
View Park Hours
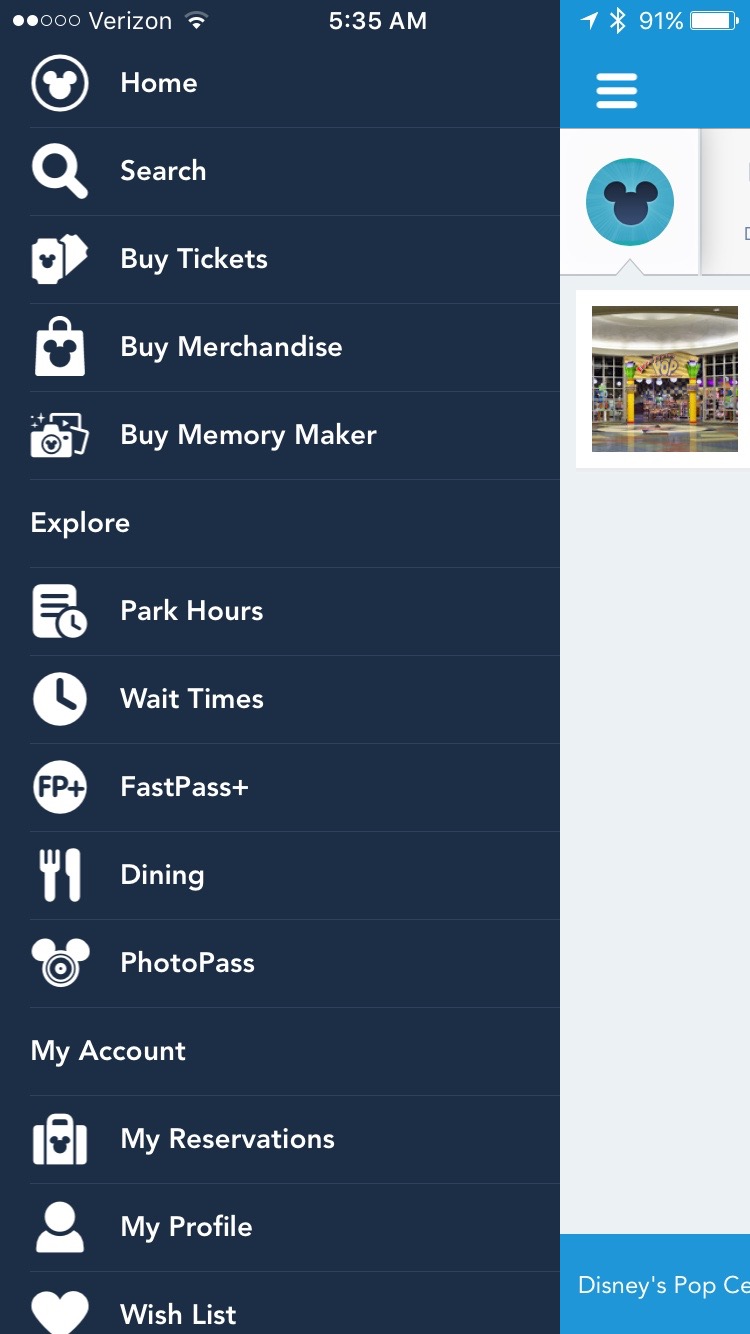(x=191, y=611)
